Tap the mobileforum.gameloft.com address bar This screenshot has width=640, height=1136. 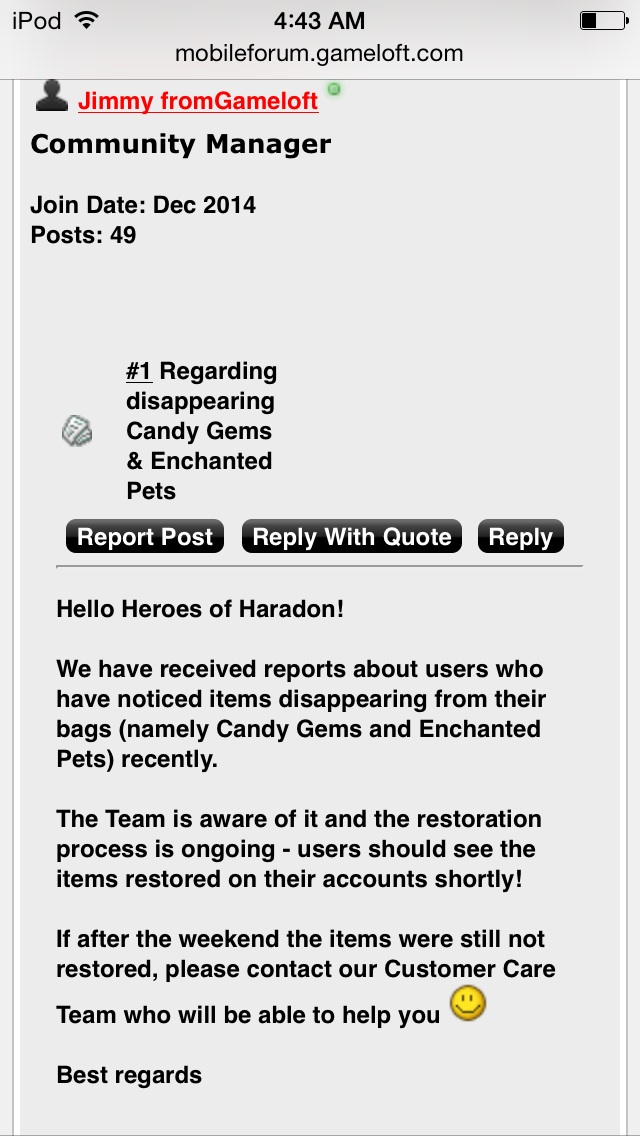point(319,54)
